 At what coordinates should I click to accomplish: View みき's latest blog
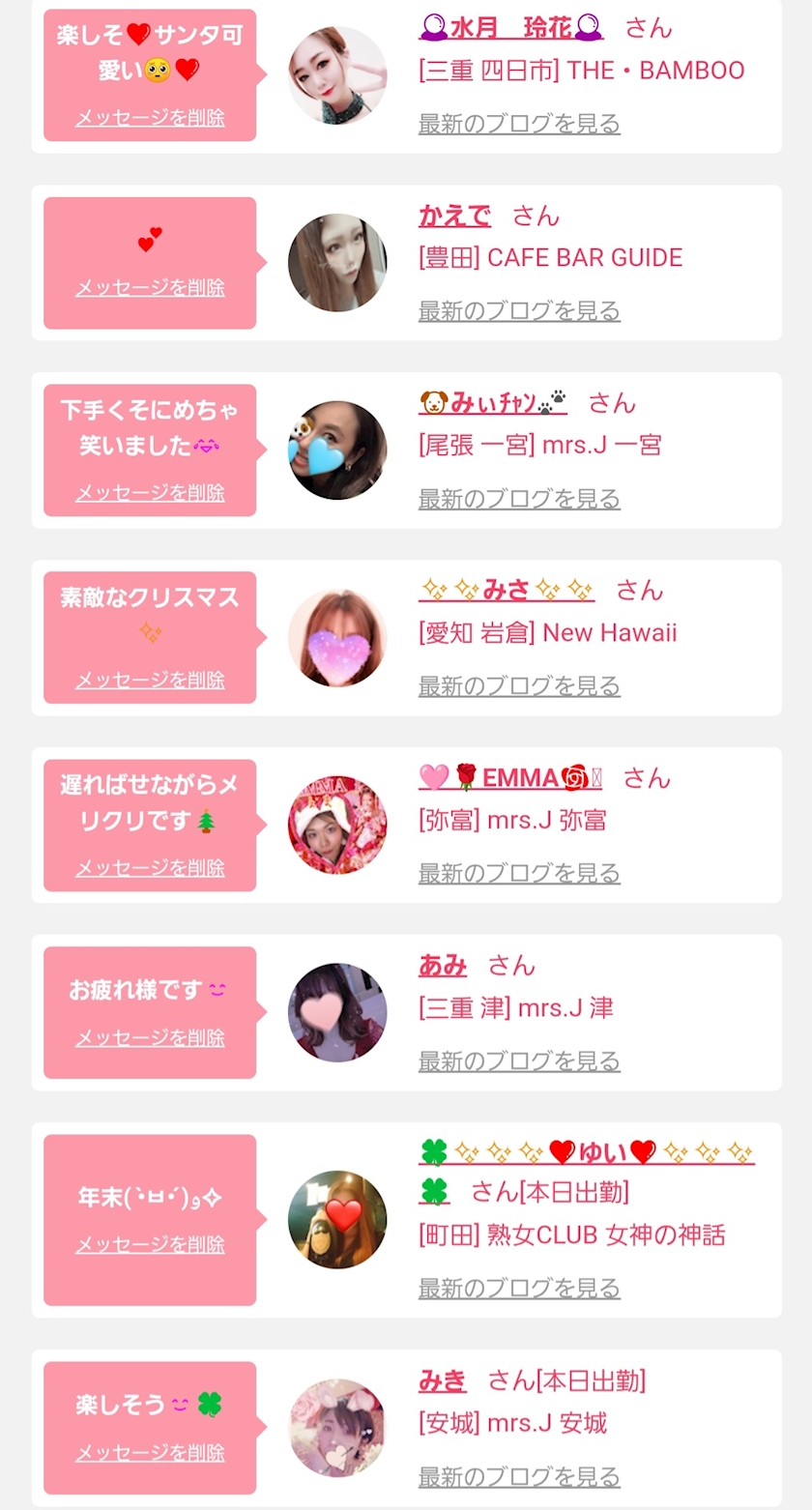coord(519,1477)
